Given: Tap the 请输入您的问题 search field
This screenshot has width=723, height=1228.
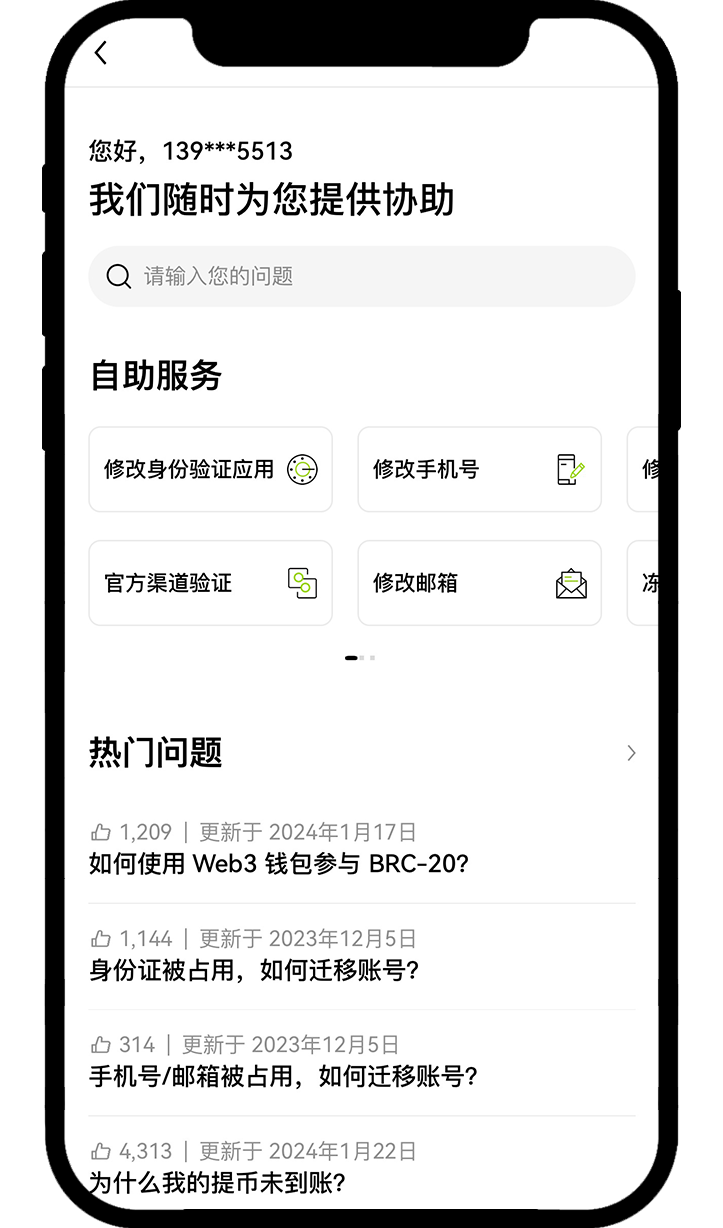Looking at the screenshot, I should [362, 276].
